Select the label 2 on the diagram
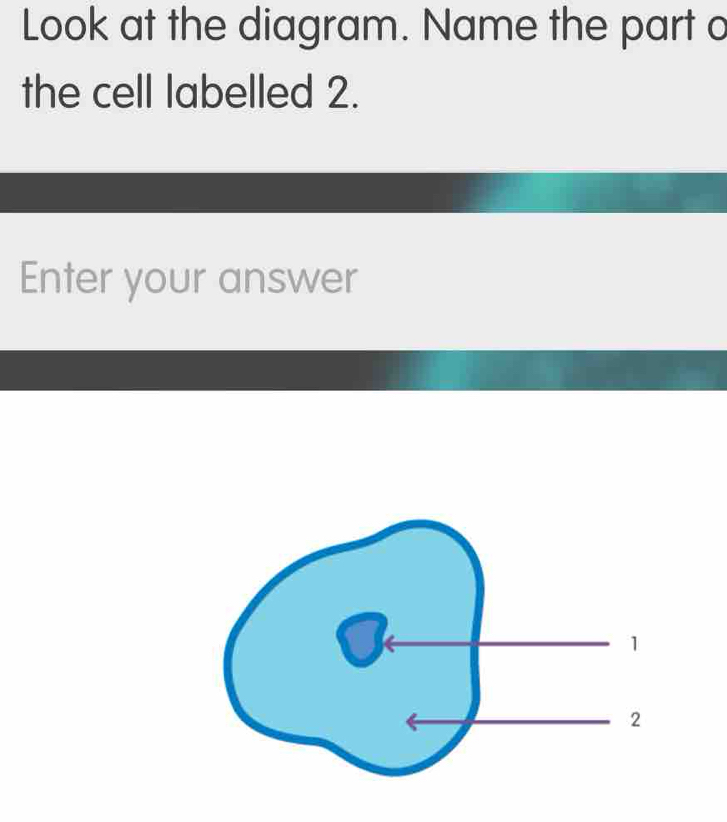Image resolution: width=727 pixels, height=822 pixels. coord(634,719)
